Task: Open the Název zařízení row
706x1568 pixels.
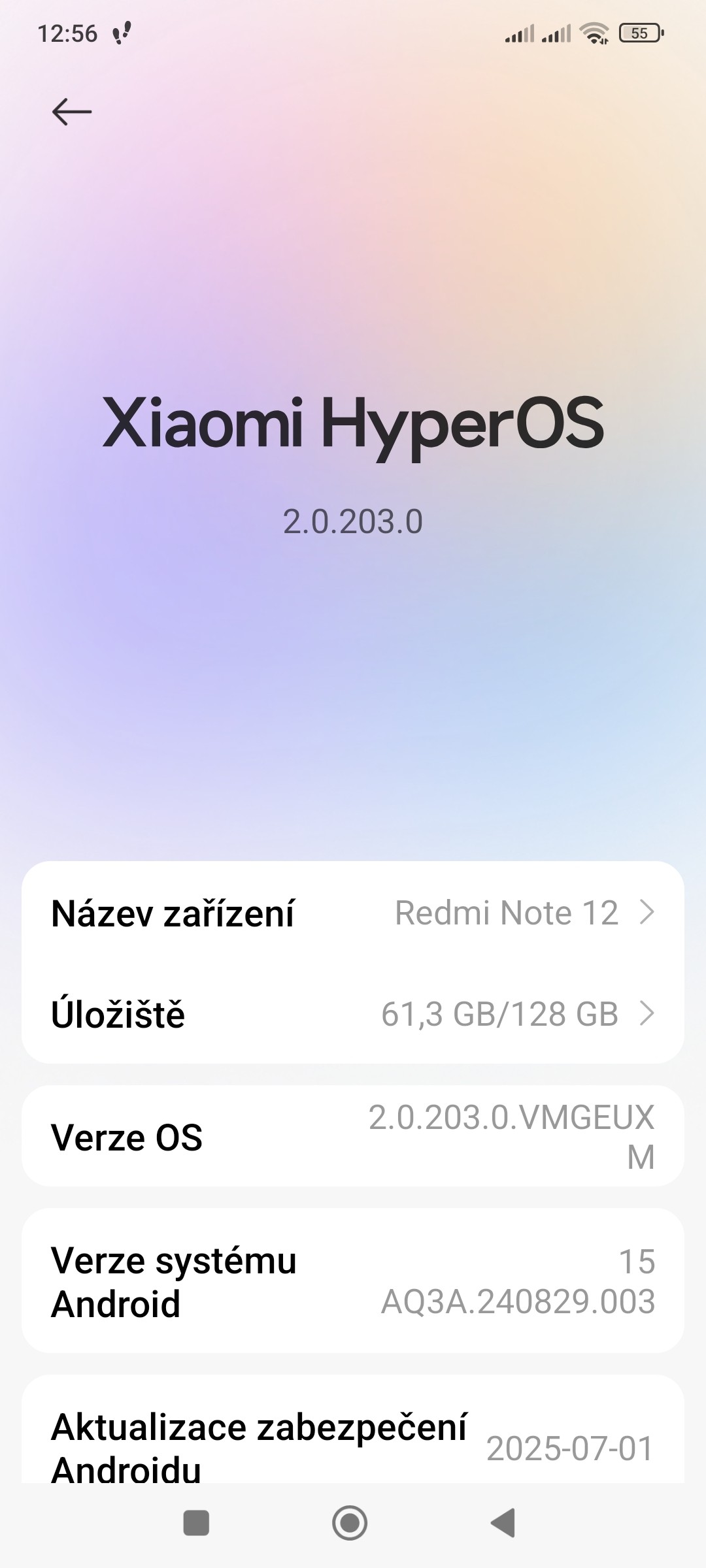Action: [353, 913]
